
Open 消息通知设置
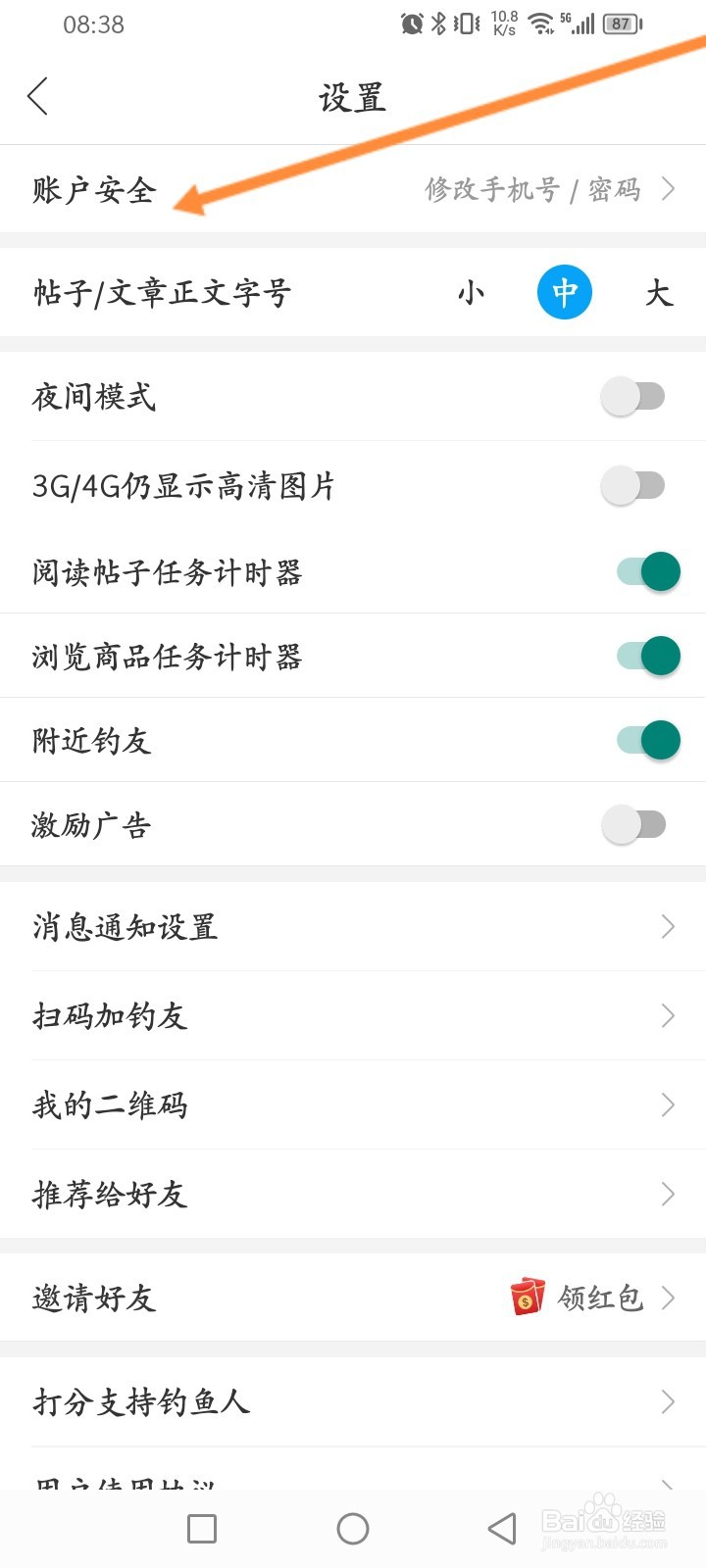tap(353, 926)
